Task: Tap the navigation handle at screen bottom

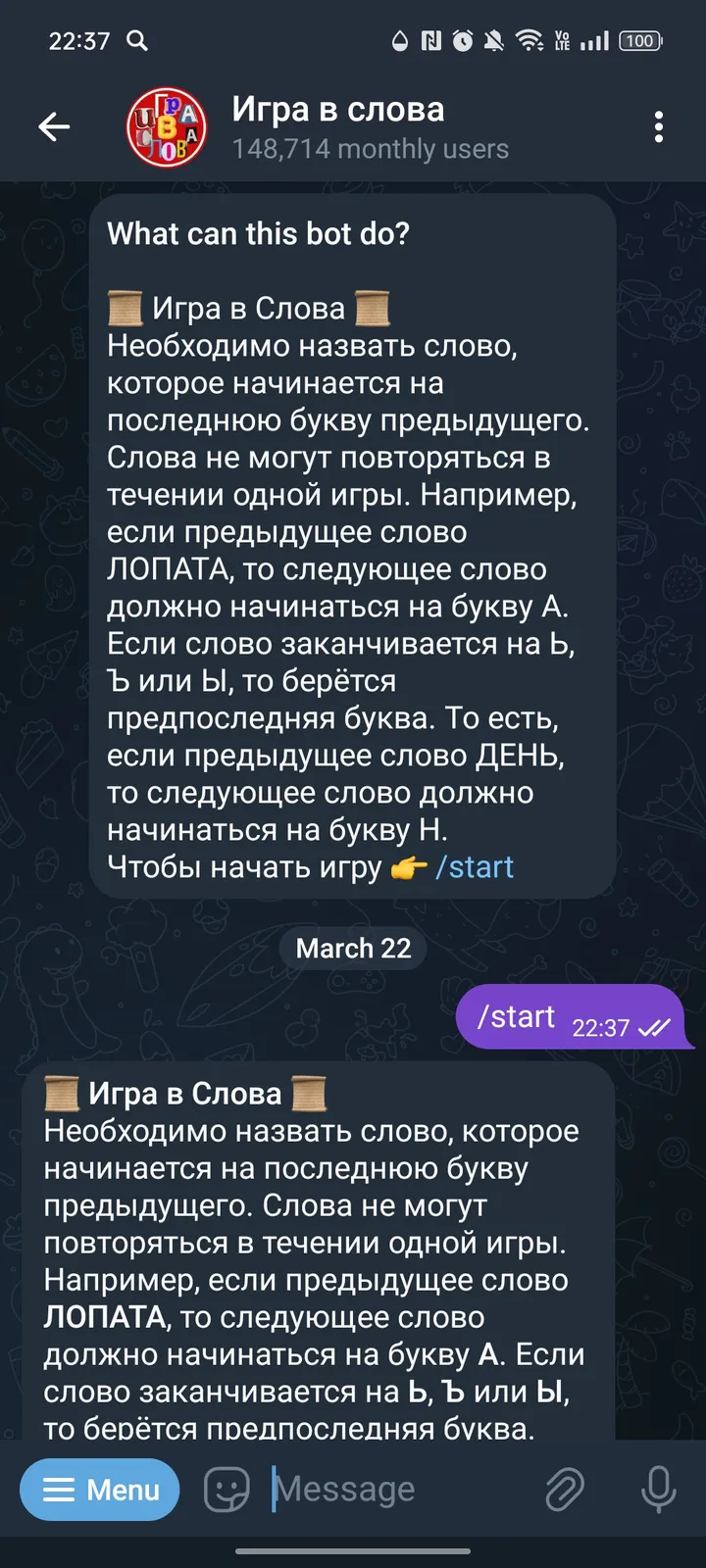Action: click(353, 1553)
